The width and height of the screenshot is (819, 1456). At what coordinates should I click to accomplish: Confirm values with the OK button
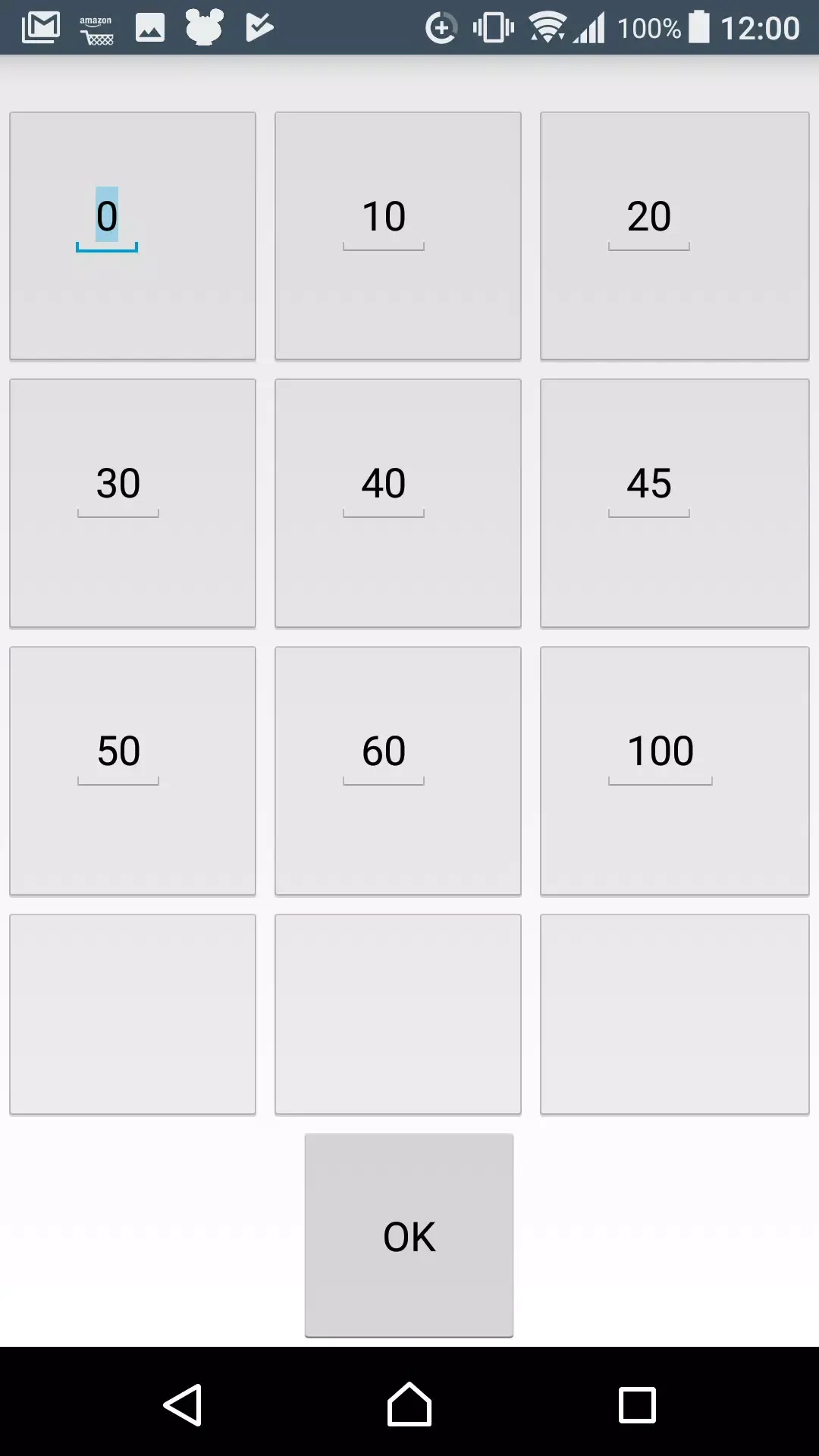[x=409, y=1236]
